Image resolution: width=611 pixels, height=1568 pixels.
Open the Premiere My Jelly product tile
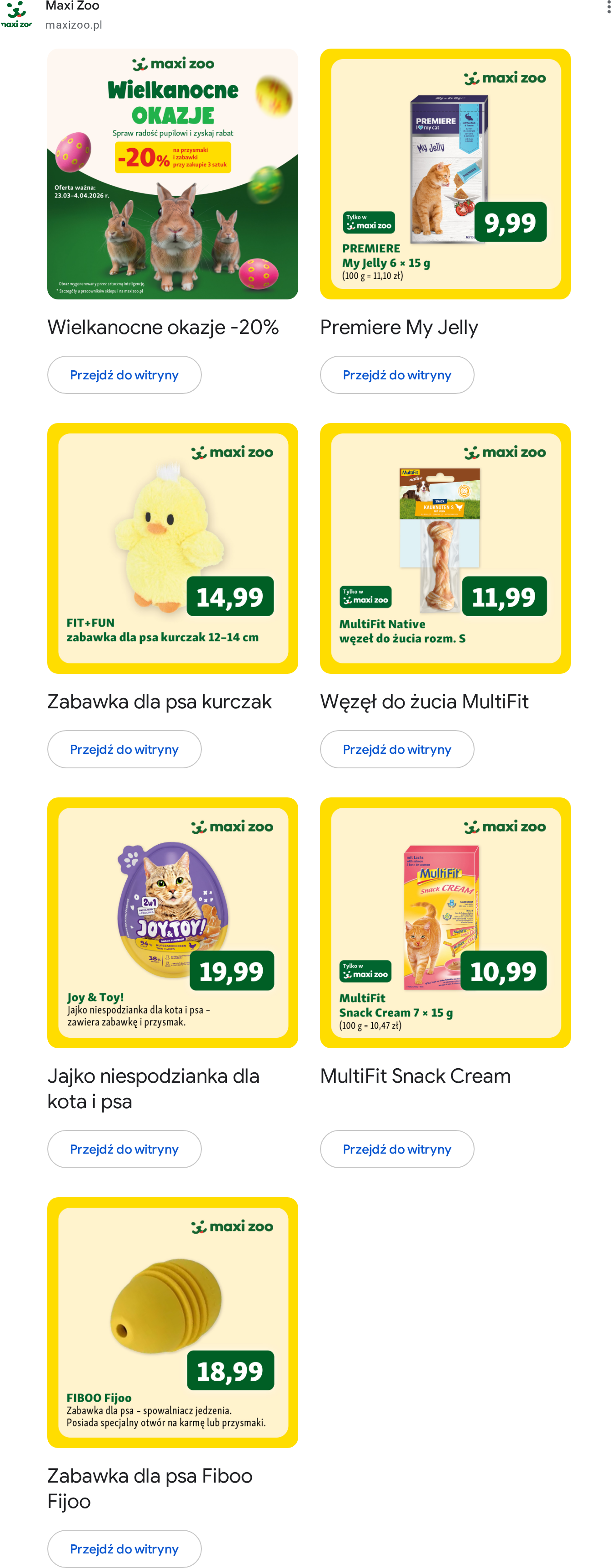[446, 174]
